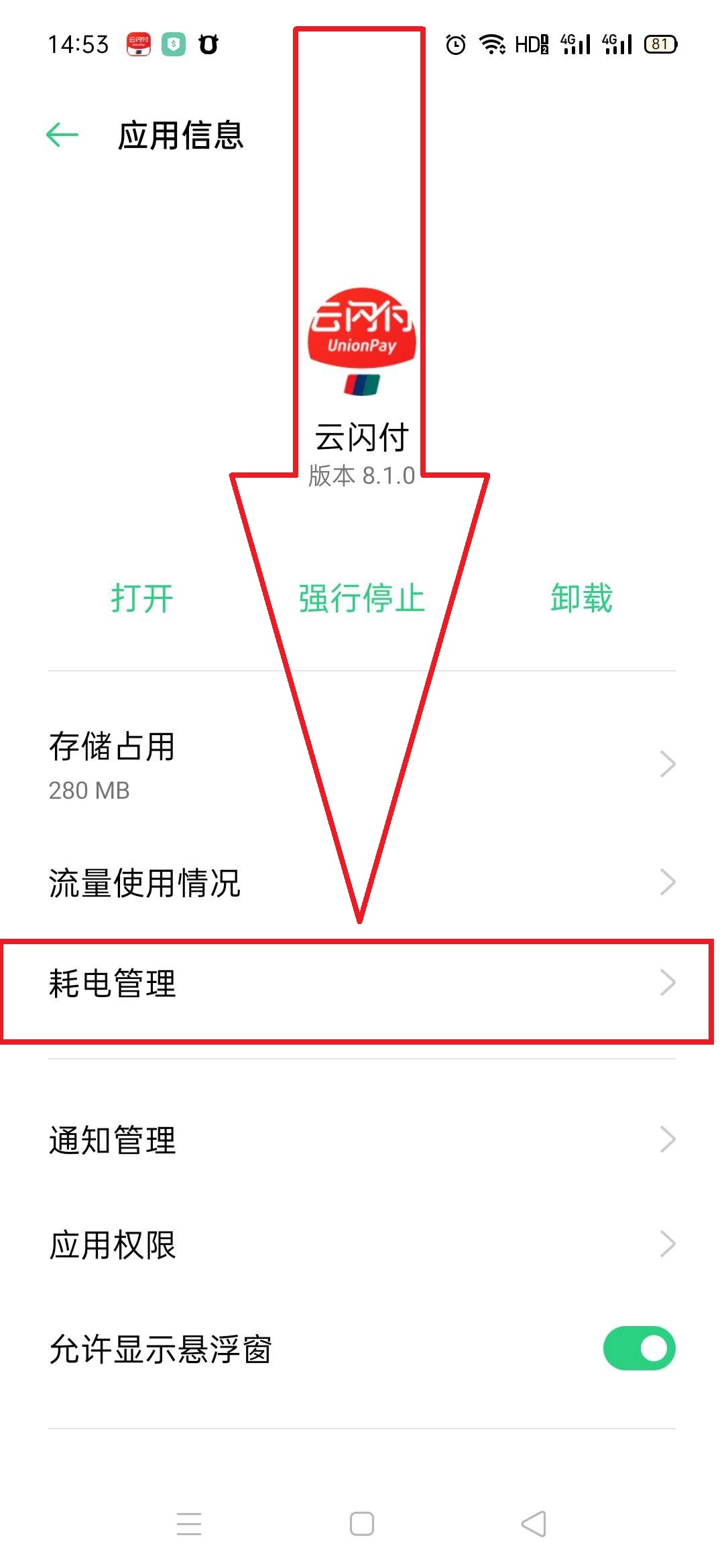
Task: Toggle 允许显示悬浮窗 switch off
Action: coord(638,1348)
